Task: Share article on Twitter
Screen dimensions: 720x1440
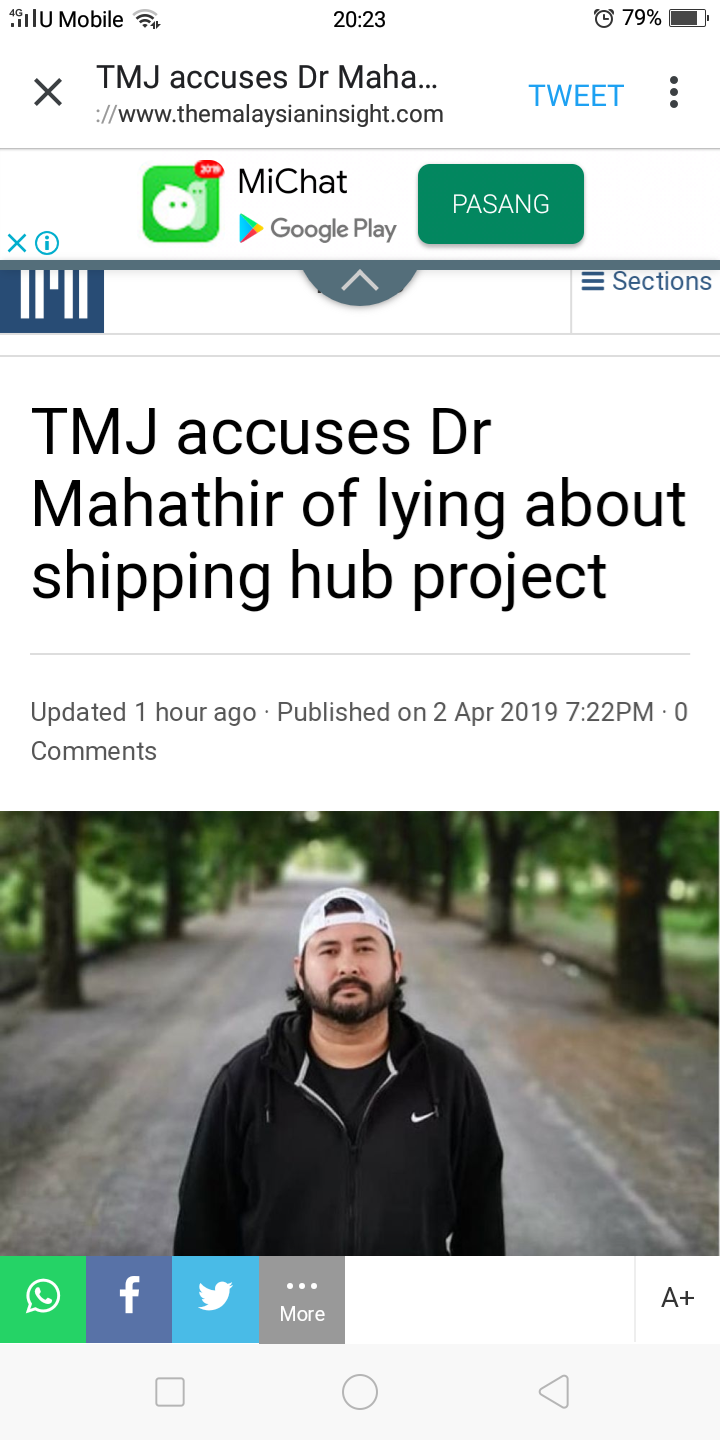Action: pos(215,1298)
